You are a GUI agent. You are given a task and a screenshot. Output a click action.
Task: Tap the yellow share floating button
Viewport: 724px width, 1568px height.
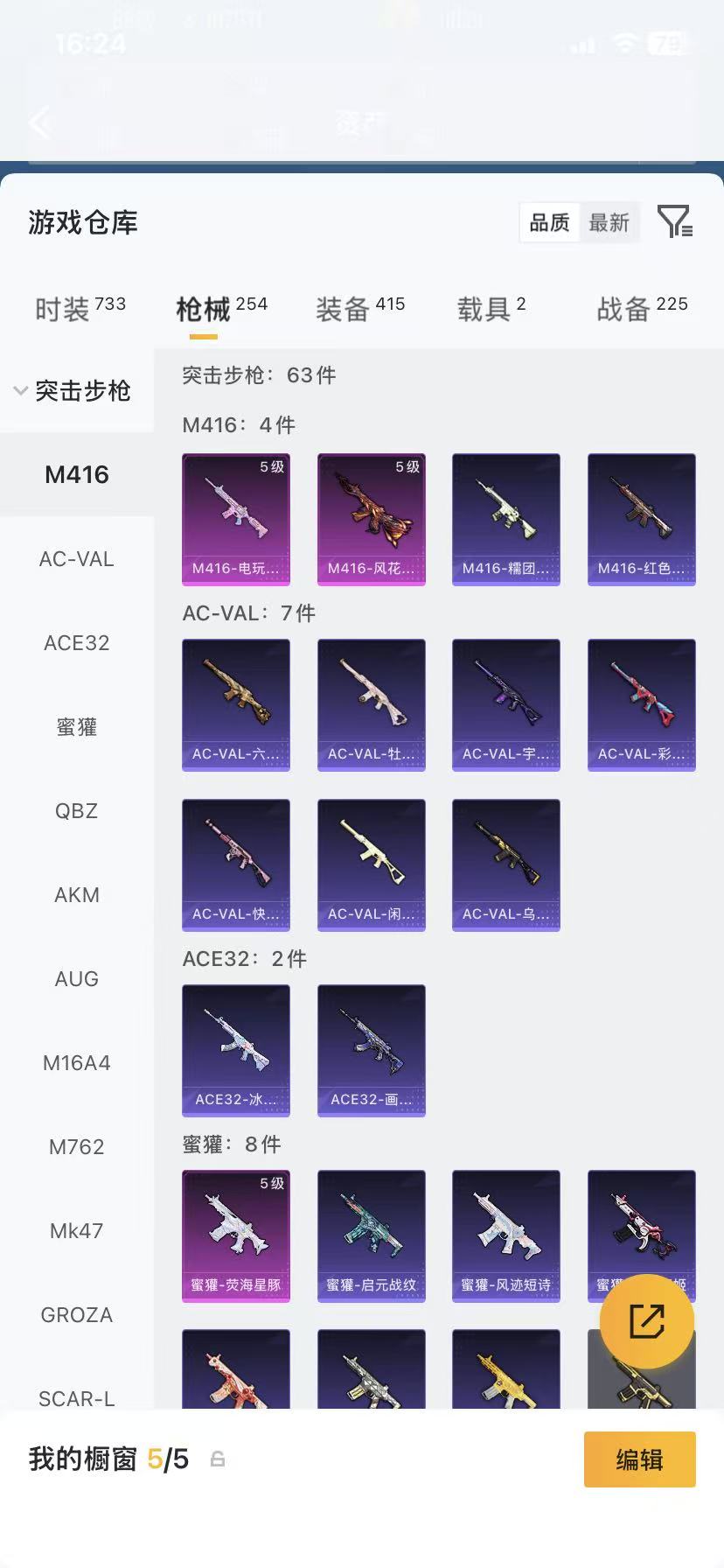[x=647, y=1321]
